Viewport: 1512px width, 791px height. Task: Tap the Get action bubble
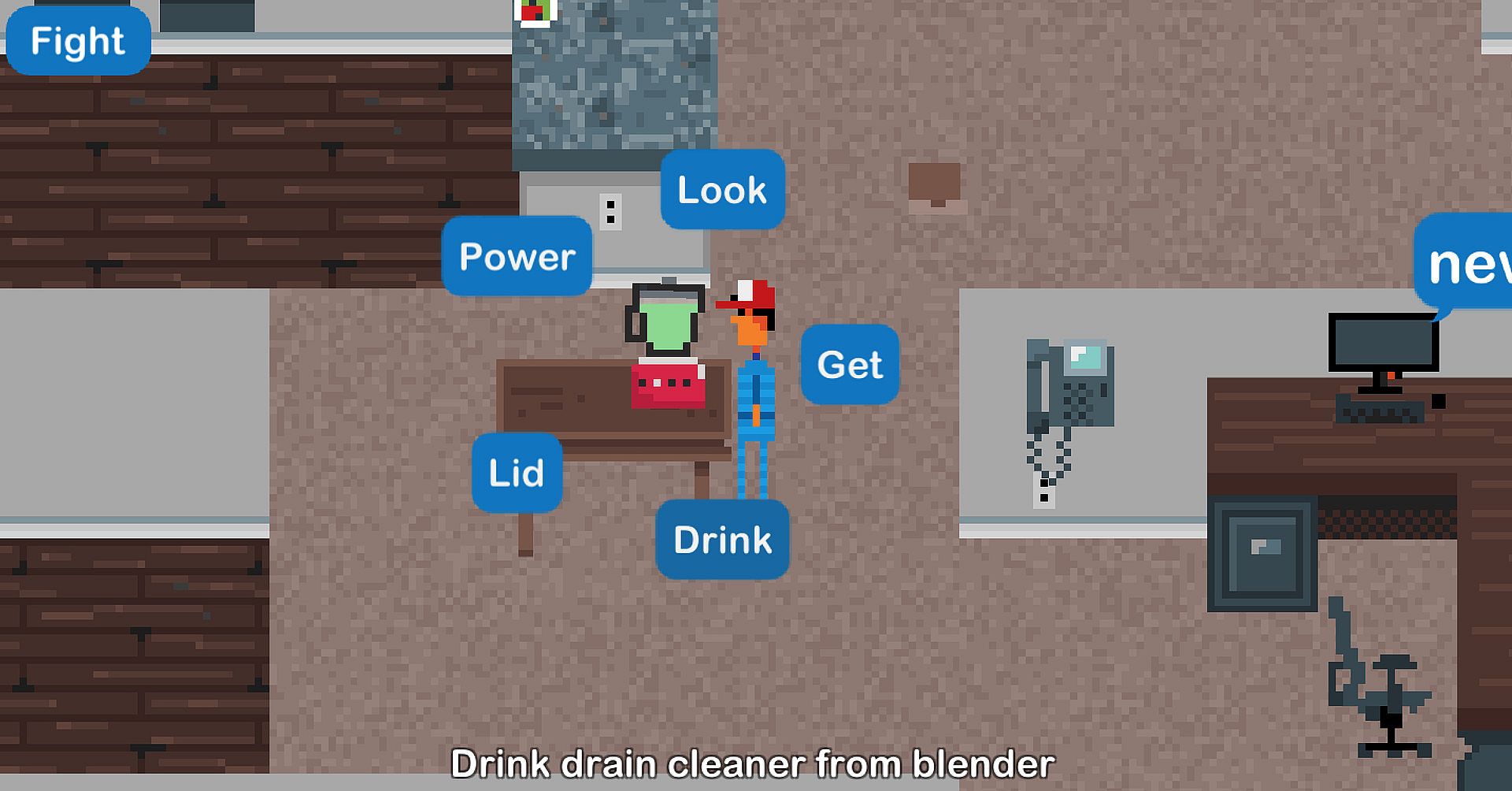point(850,365)
